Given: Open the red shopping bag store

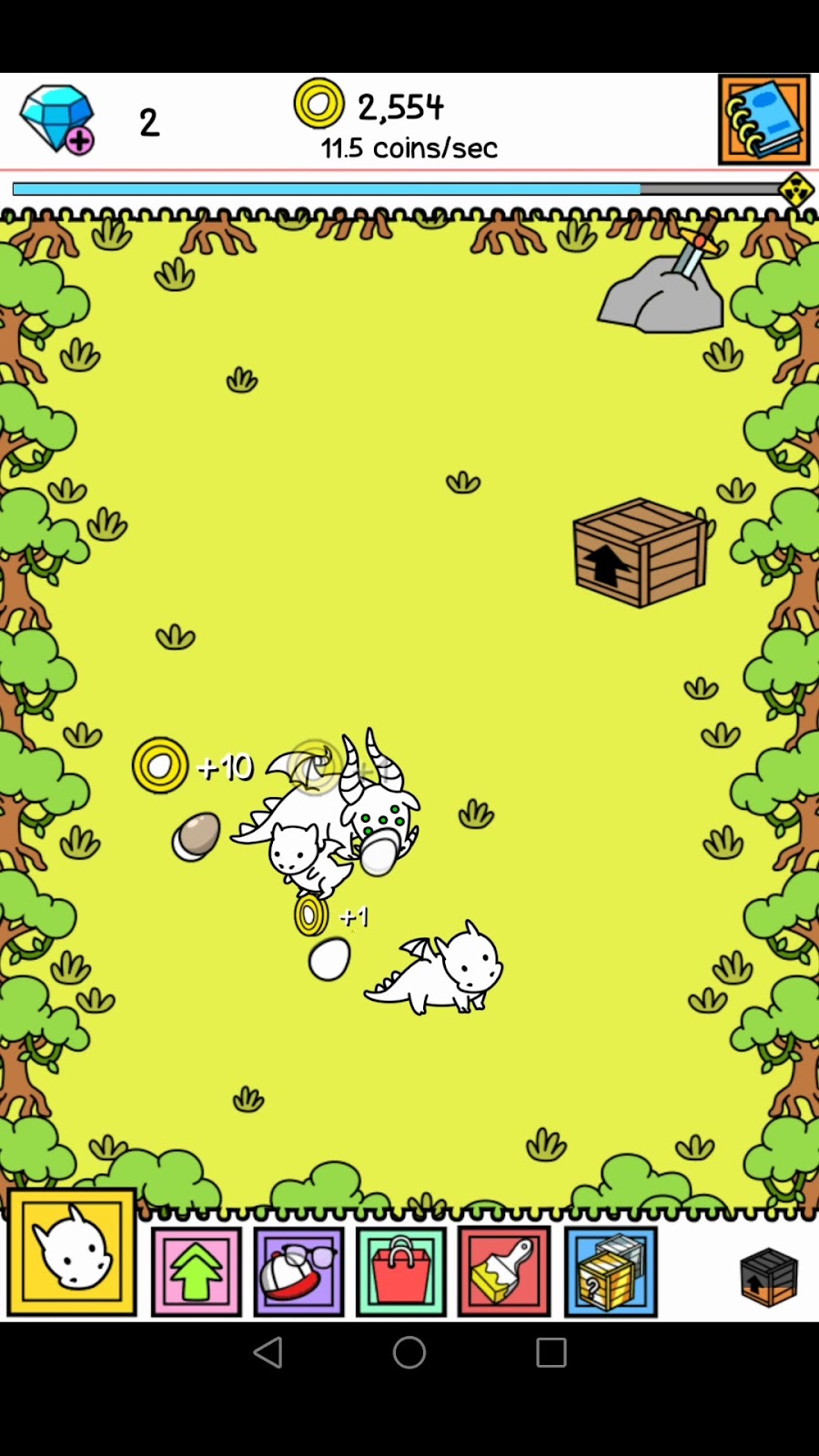Looking at the screenshot, I should (x=401, y=1271).
